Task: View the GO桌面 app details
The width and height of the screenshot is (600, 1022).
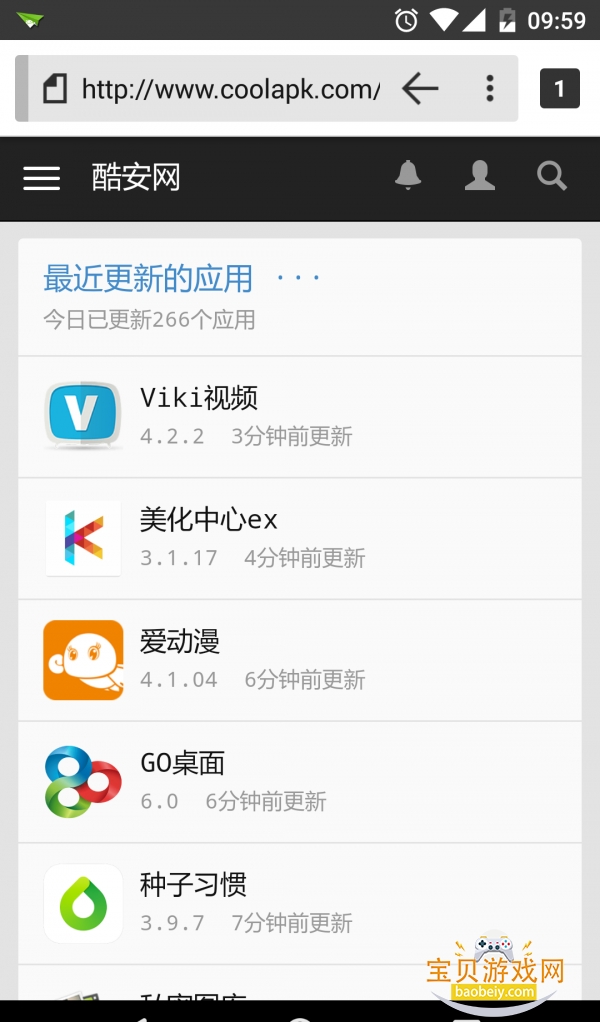Action: 299,782
